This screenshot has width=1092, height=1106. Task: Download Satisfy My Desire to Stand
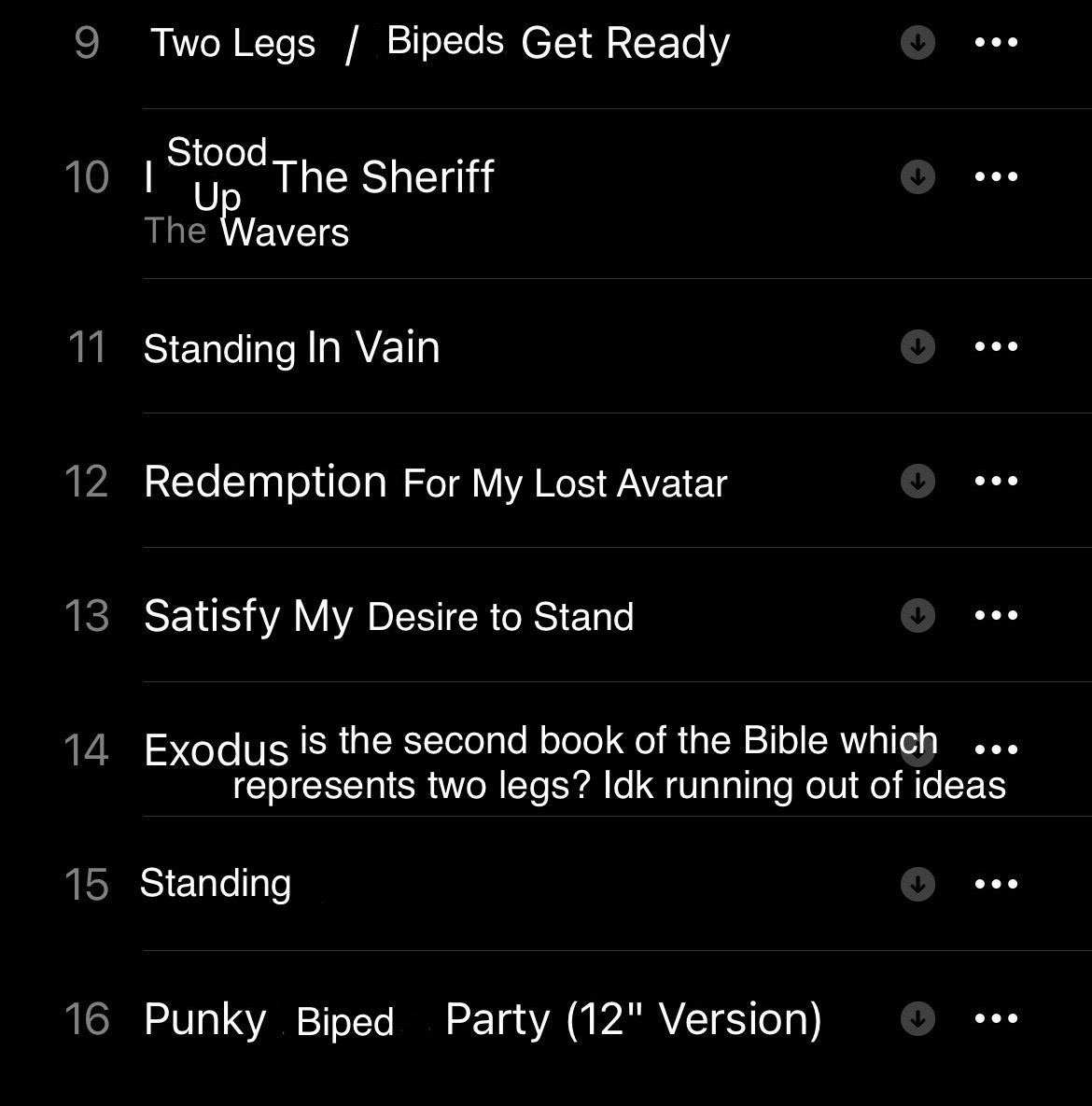pyautogui.click(x=917, y=615)
